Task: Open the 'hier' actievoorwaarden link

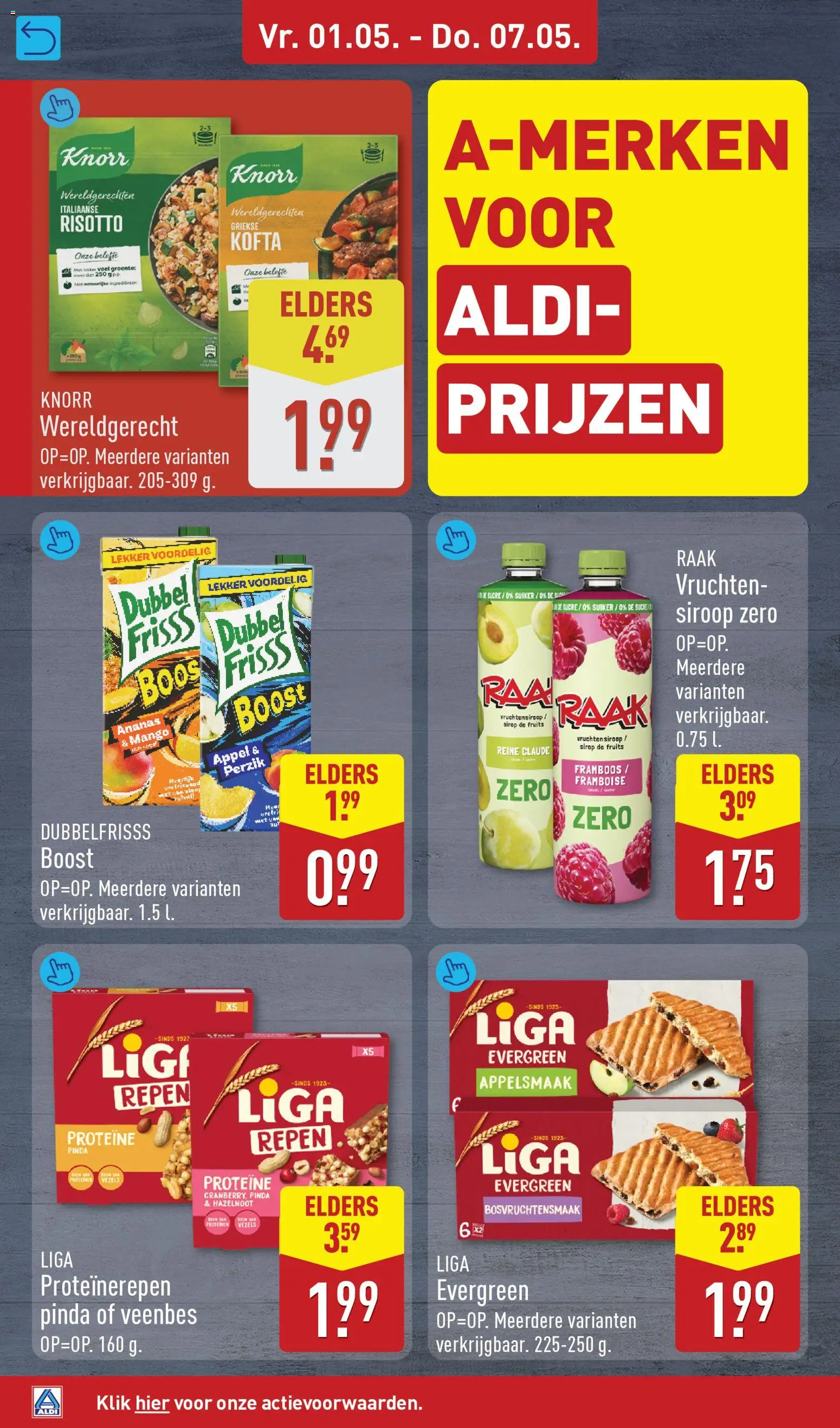Action: point(152,1404)
